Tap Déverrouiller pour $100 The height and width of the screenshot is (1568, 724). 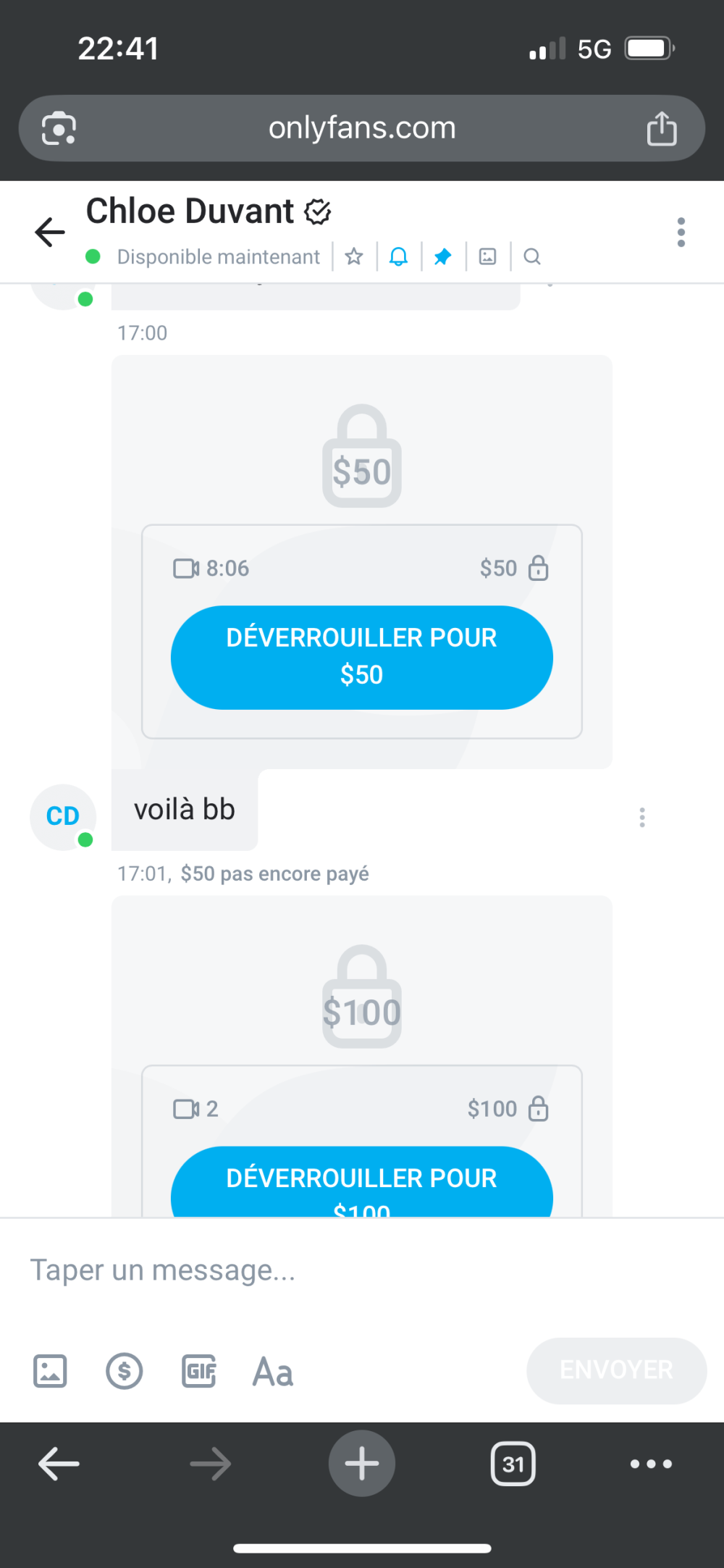pyautogui.click(x=361, y=1183)
